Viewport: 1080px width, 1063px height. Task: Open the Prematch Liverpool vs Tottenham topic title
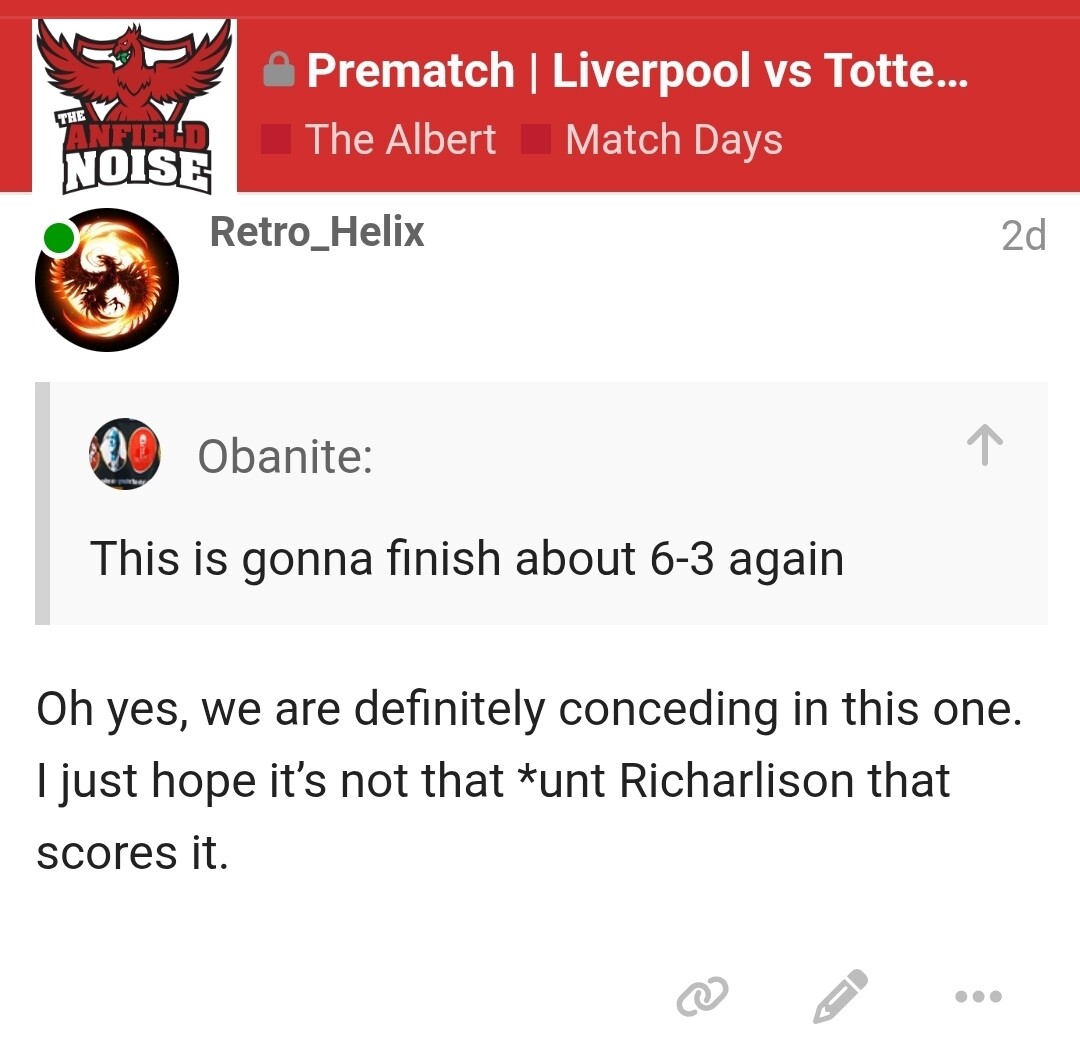(636, 71)
